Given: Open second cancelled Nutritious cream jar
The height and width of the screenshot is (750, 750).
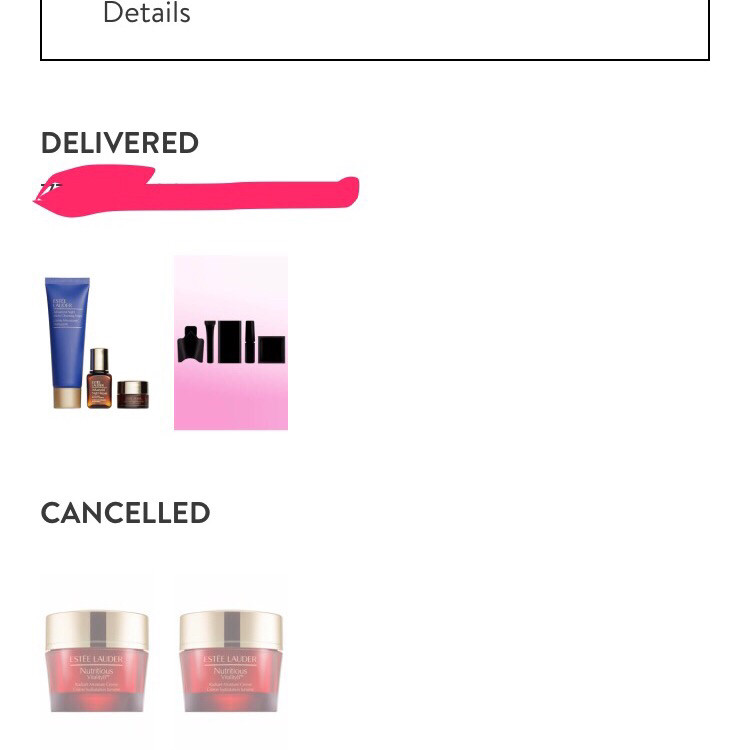Looking at the screenshot, I should click(x=231, y=661).
